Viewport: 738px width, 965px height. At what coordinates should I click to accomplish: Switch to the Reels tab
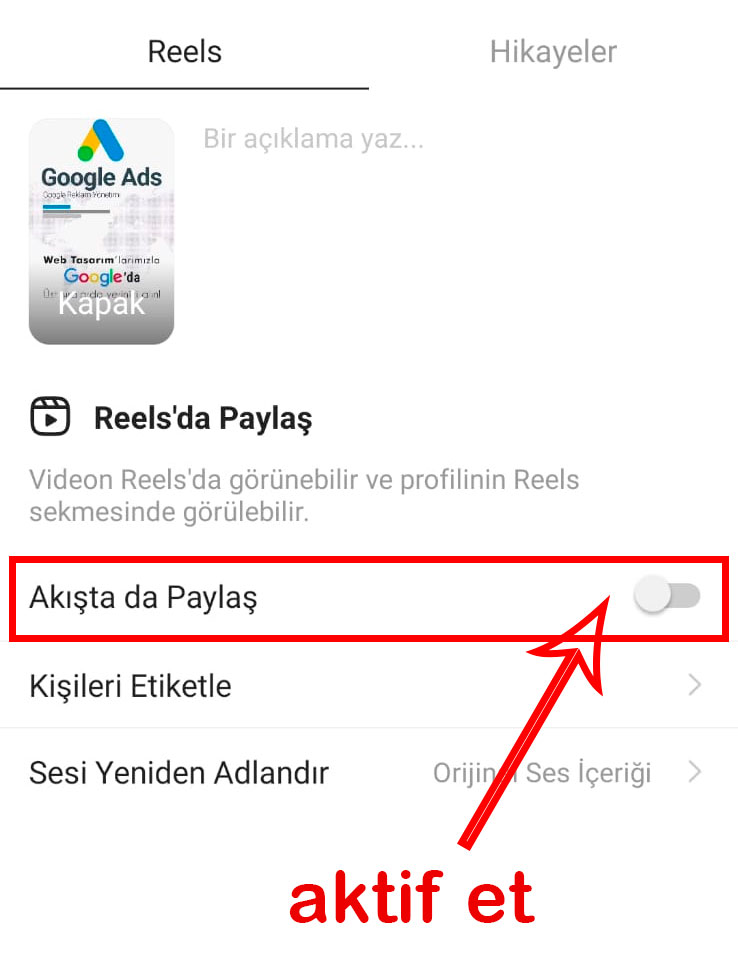coord(184,51)
